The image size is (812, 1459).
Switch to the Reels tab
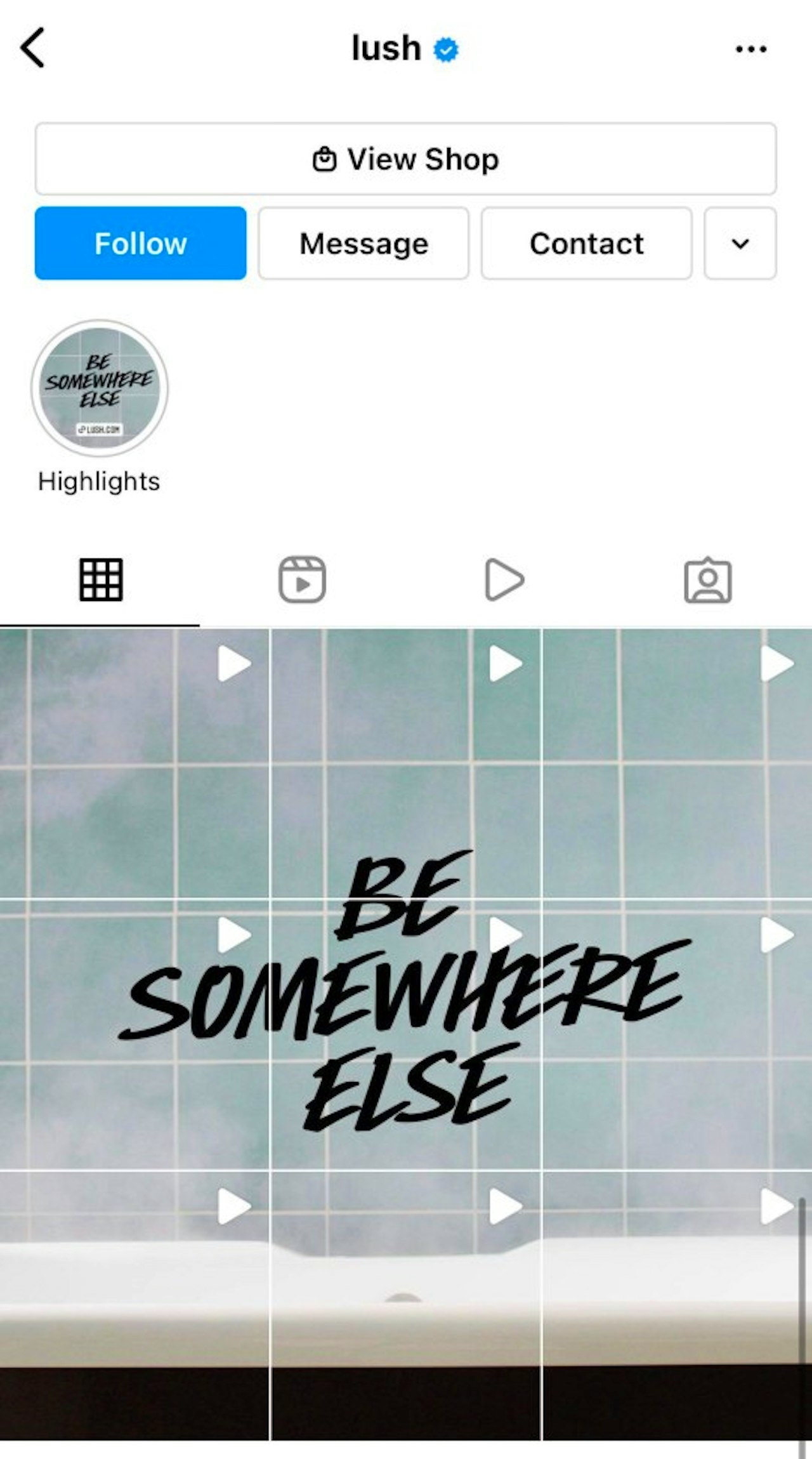click(302, 579)
